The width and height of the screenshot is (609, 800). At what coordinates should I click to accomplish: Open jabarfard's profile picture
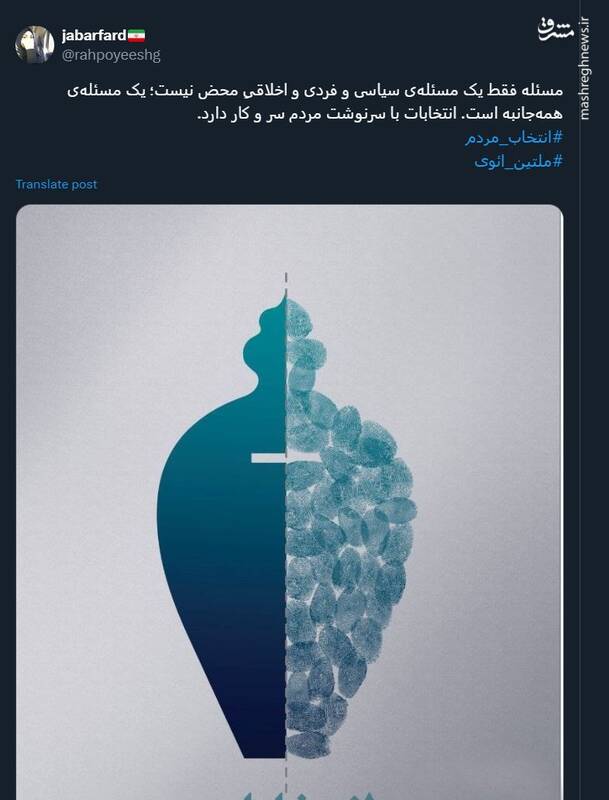click(x=35, y=45)
